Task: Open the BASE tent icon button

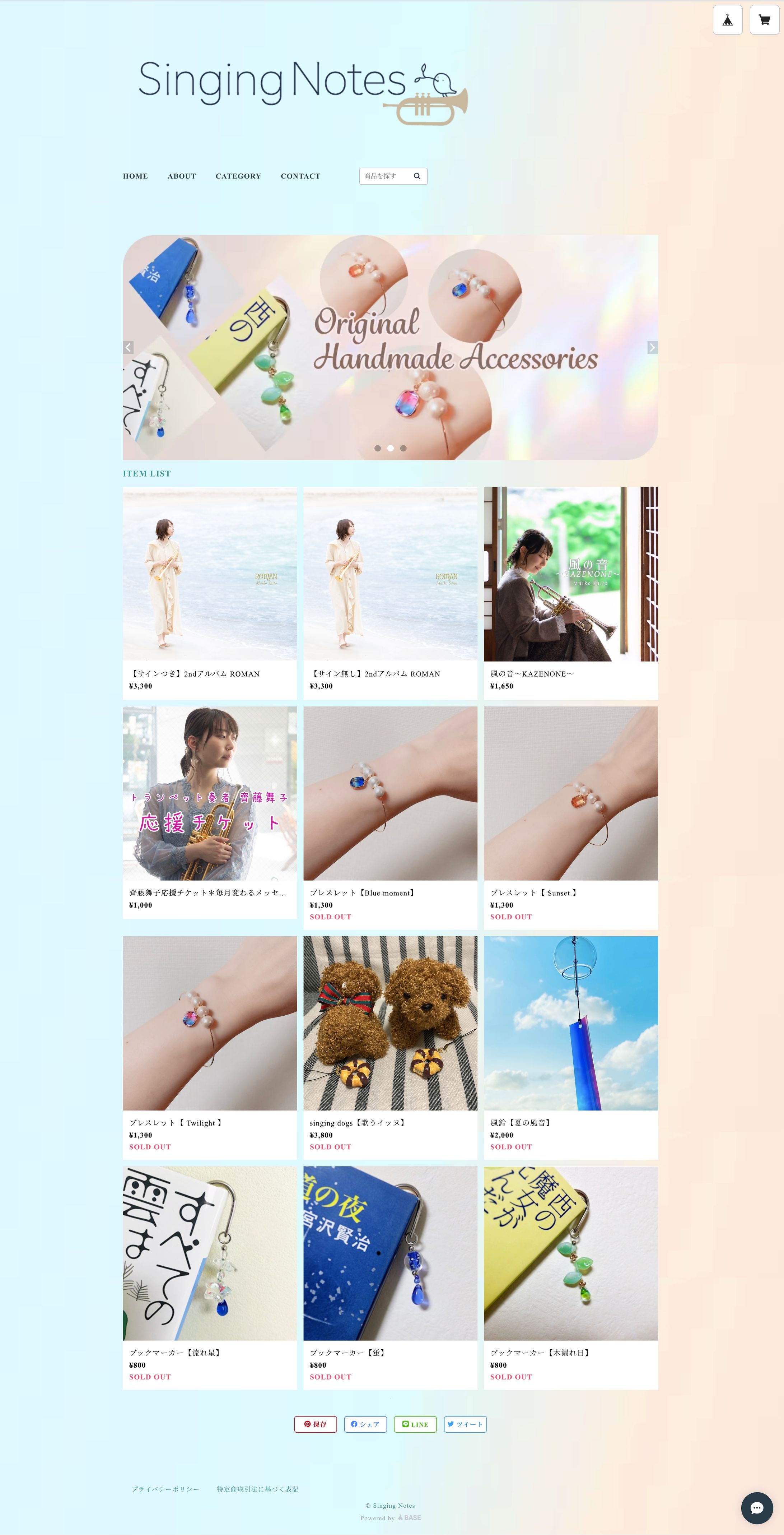Action: pyautogui.click(x=727, y=20)
